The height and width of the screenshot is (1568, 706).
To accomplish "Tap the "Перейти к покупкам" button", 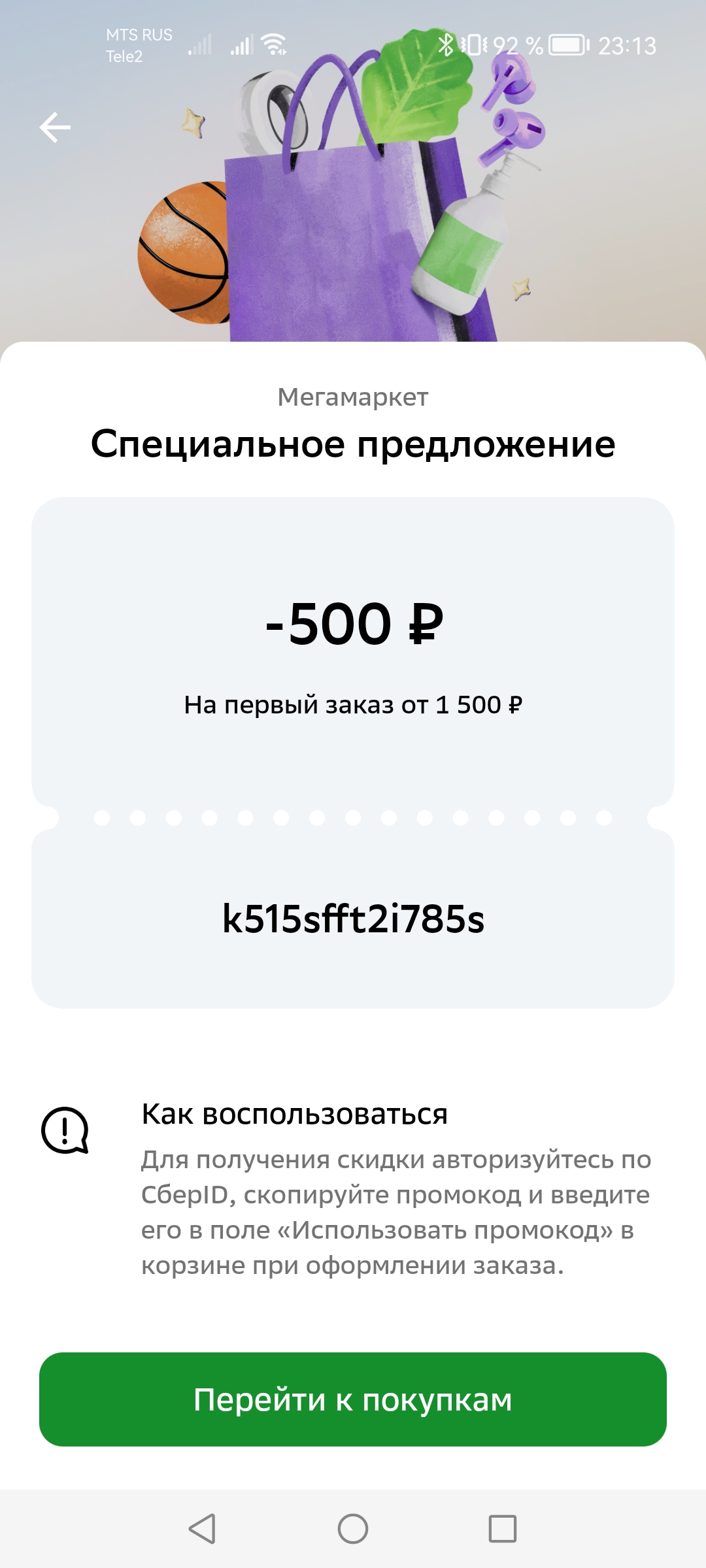I will [x=353, y=1399].
